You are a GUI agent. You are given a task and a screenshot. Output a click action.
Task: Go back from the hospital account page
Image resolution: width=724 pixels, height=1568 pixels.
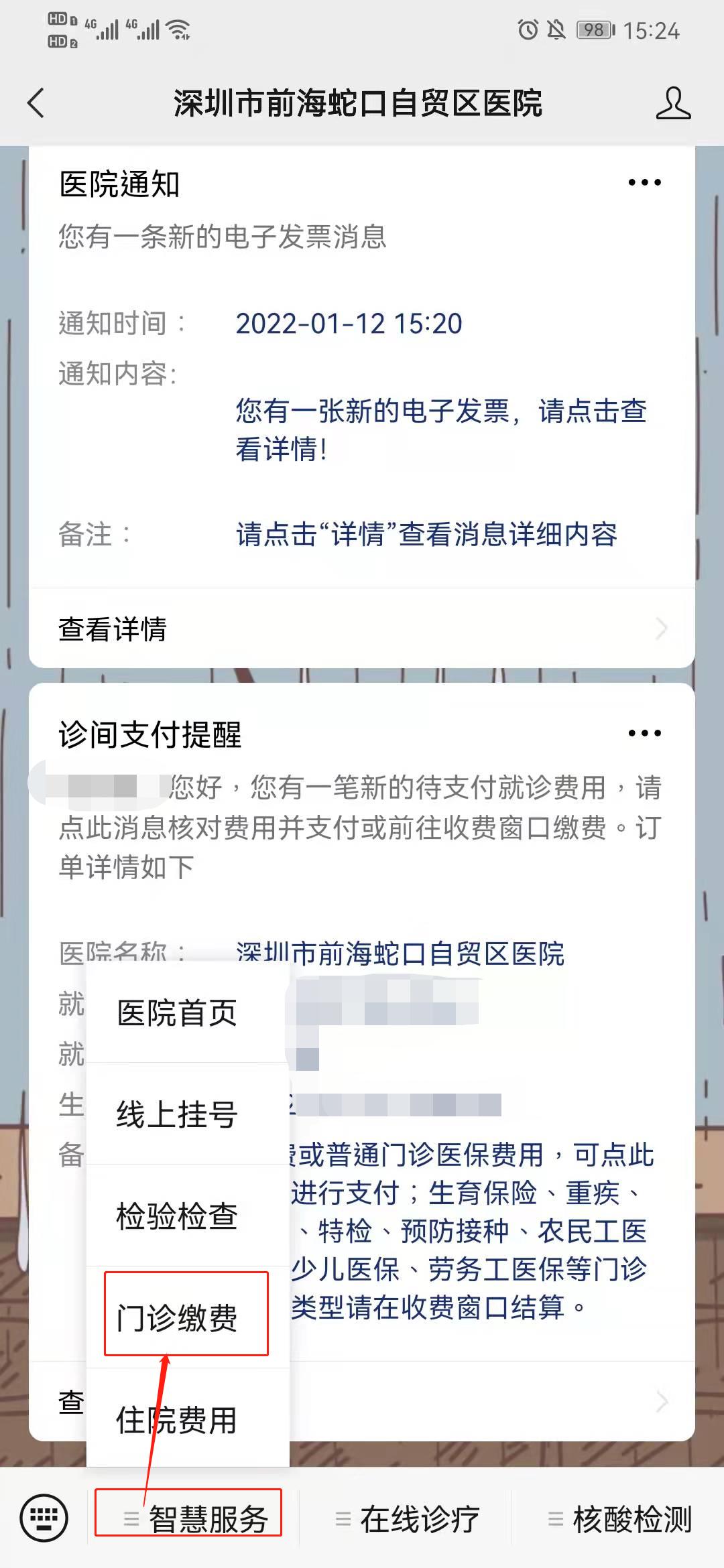point(36,103)
